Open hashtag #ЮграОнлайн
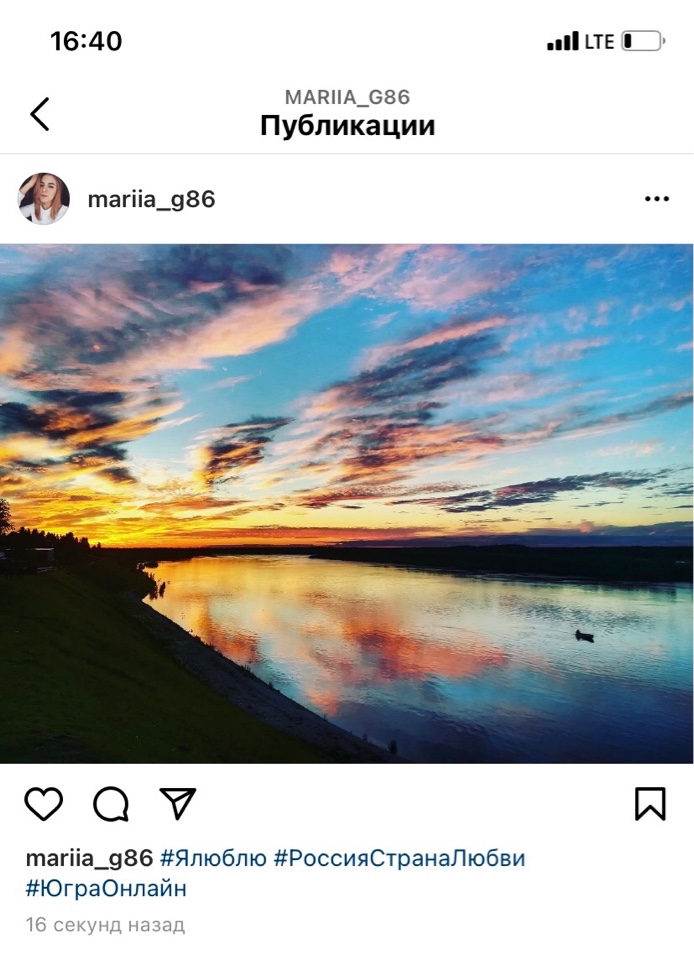The width and height of the screenshot is (694, 960). [106, 888]
